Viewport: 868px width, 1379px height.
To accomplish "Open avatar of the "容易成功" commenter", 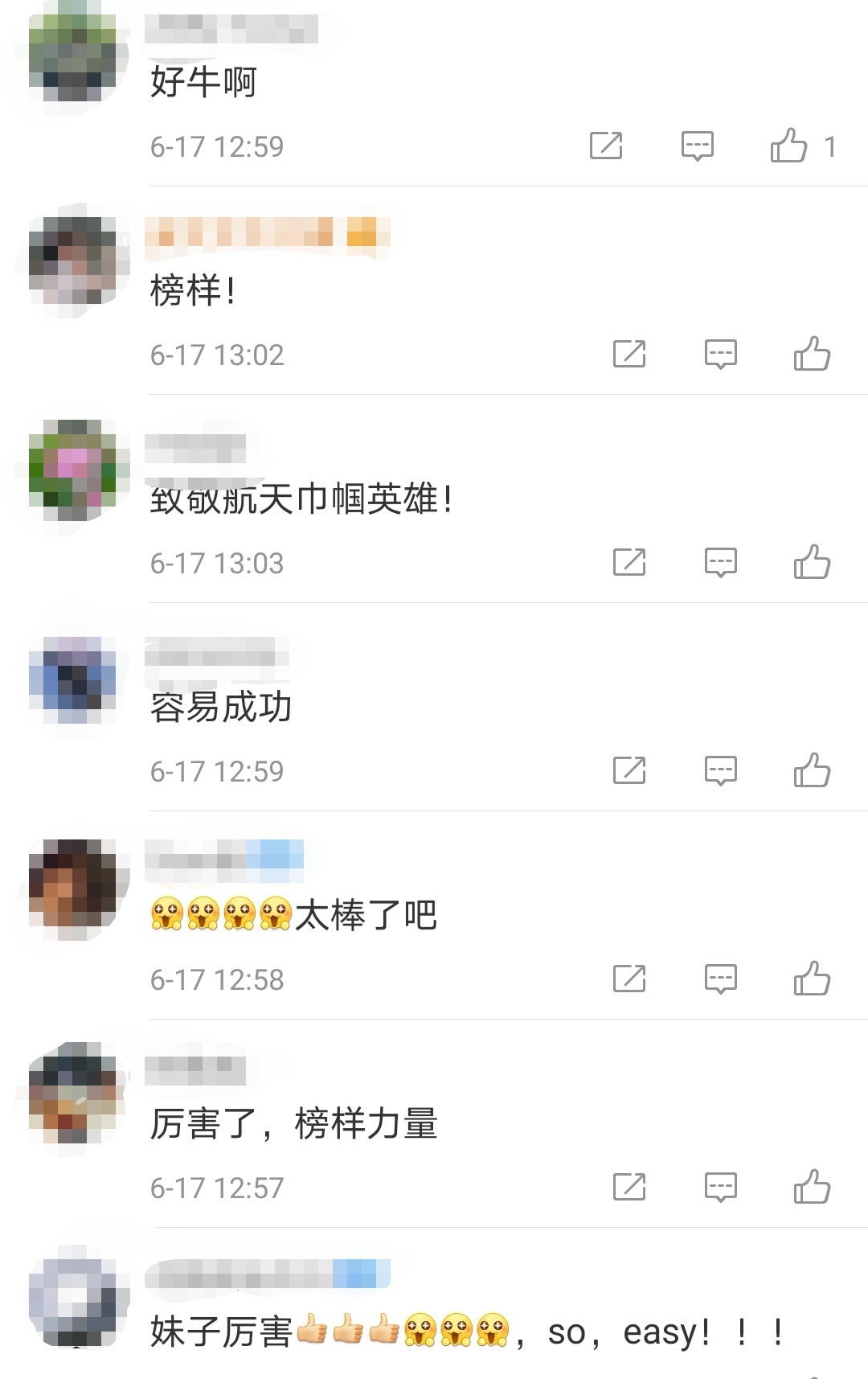I will [x=73, y=679].
